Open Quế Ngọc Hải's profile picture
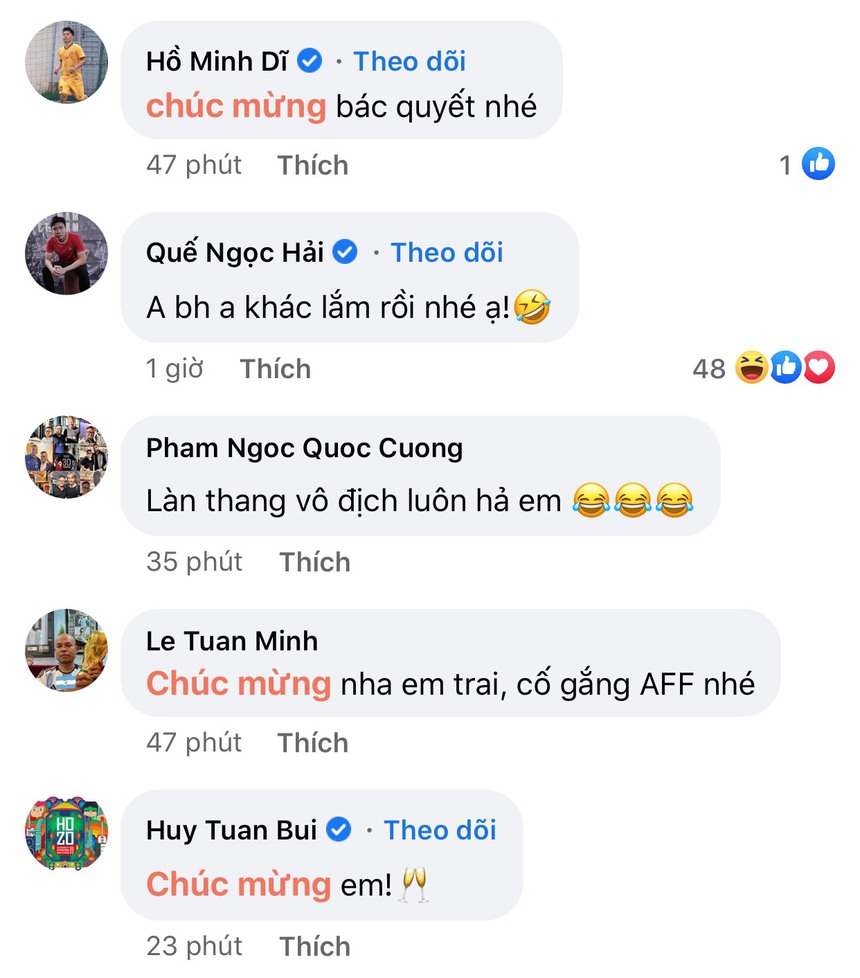Screen dimensions: 860x978 click(65, 254)
